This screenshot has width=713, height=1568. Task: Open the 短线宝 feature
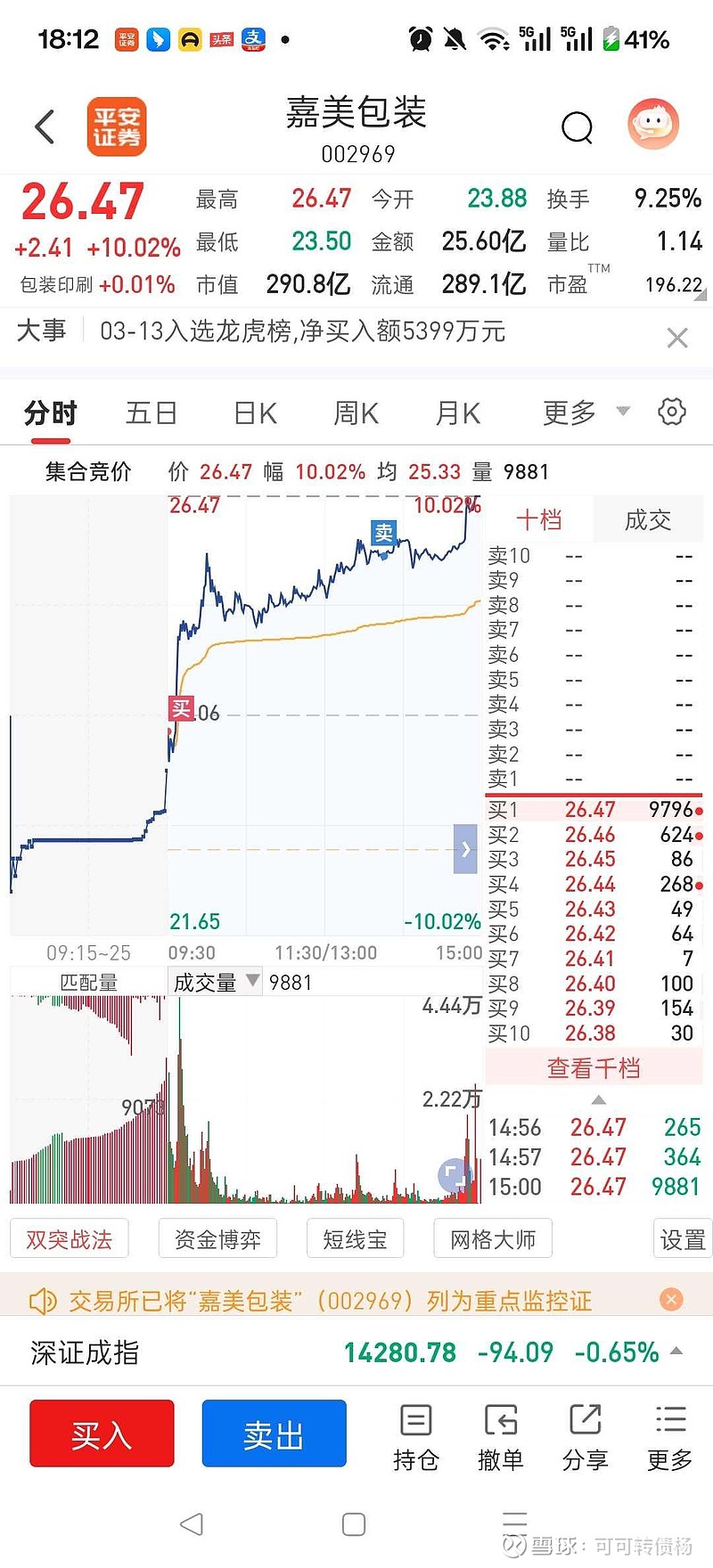[x=355, y=1238]
